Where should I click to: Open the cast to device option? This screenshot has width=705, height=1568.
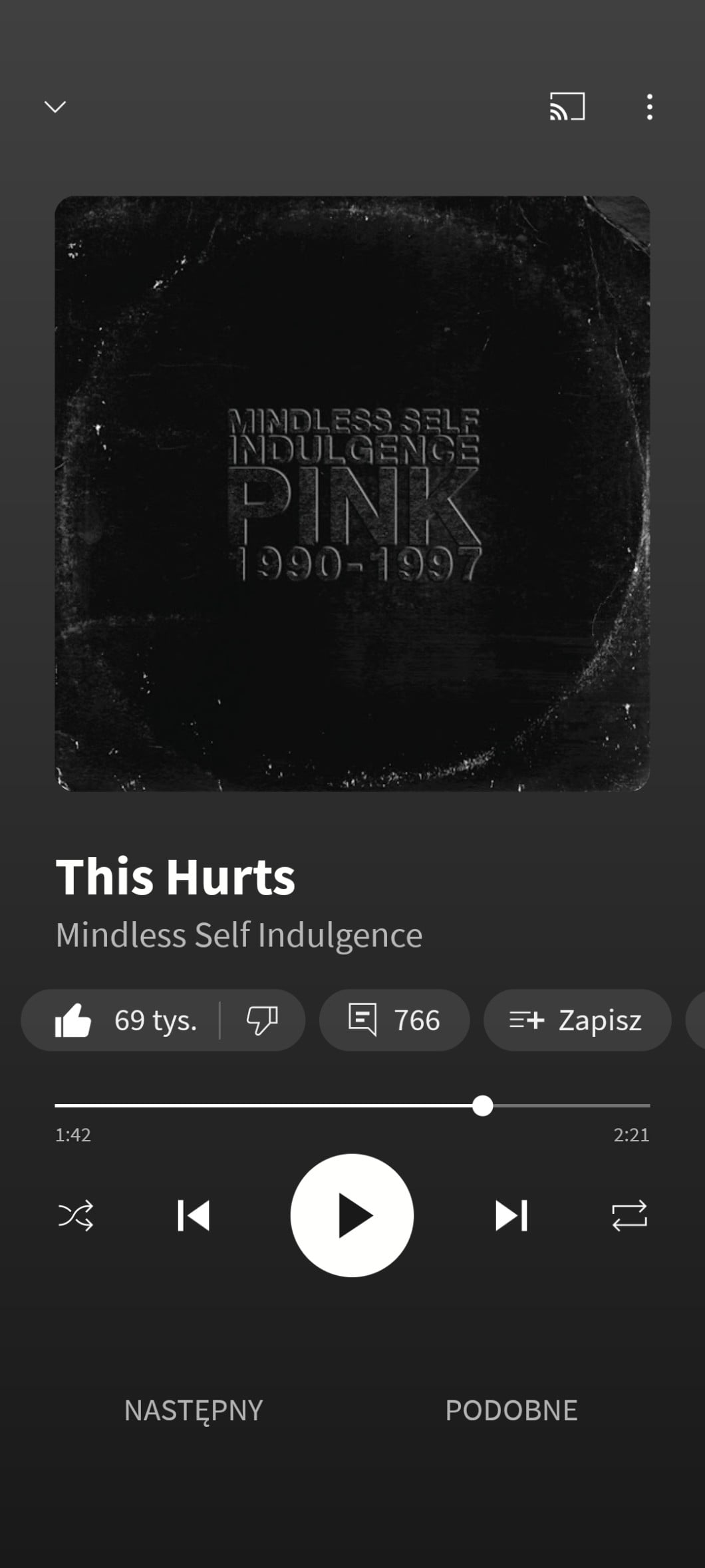pyautogui.click(x=567, y=106)
